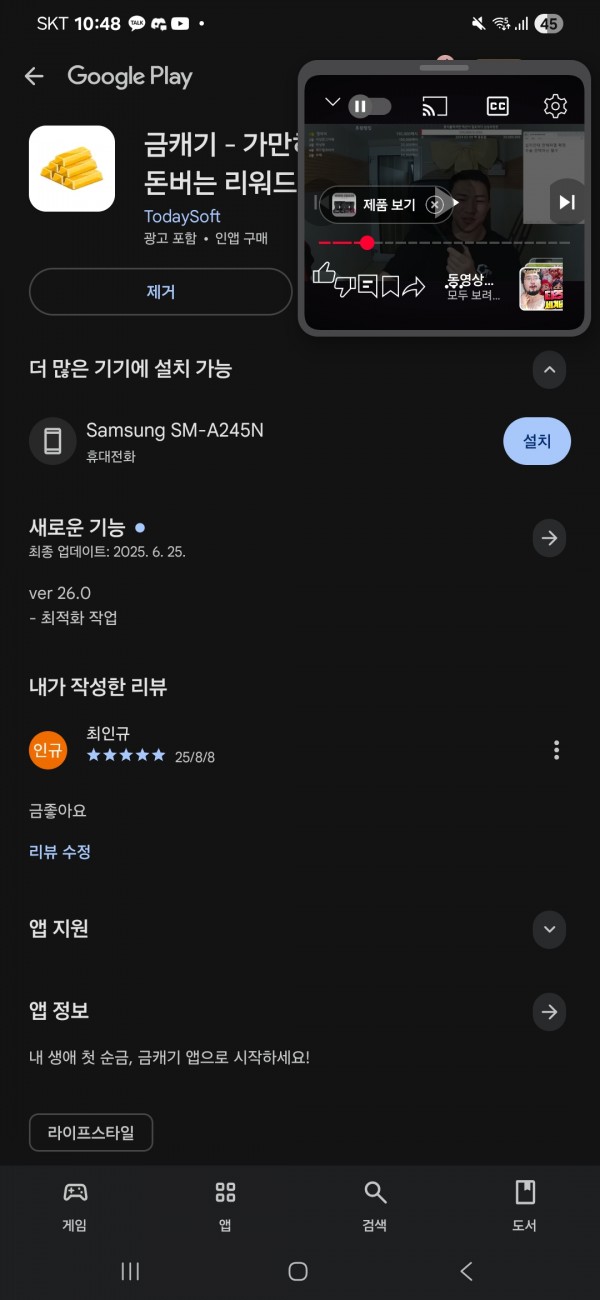Go back from the Google Play app page
This screenshot has height=1300, width=600.
[34, 76]
